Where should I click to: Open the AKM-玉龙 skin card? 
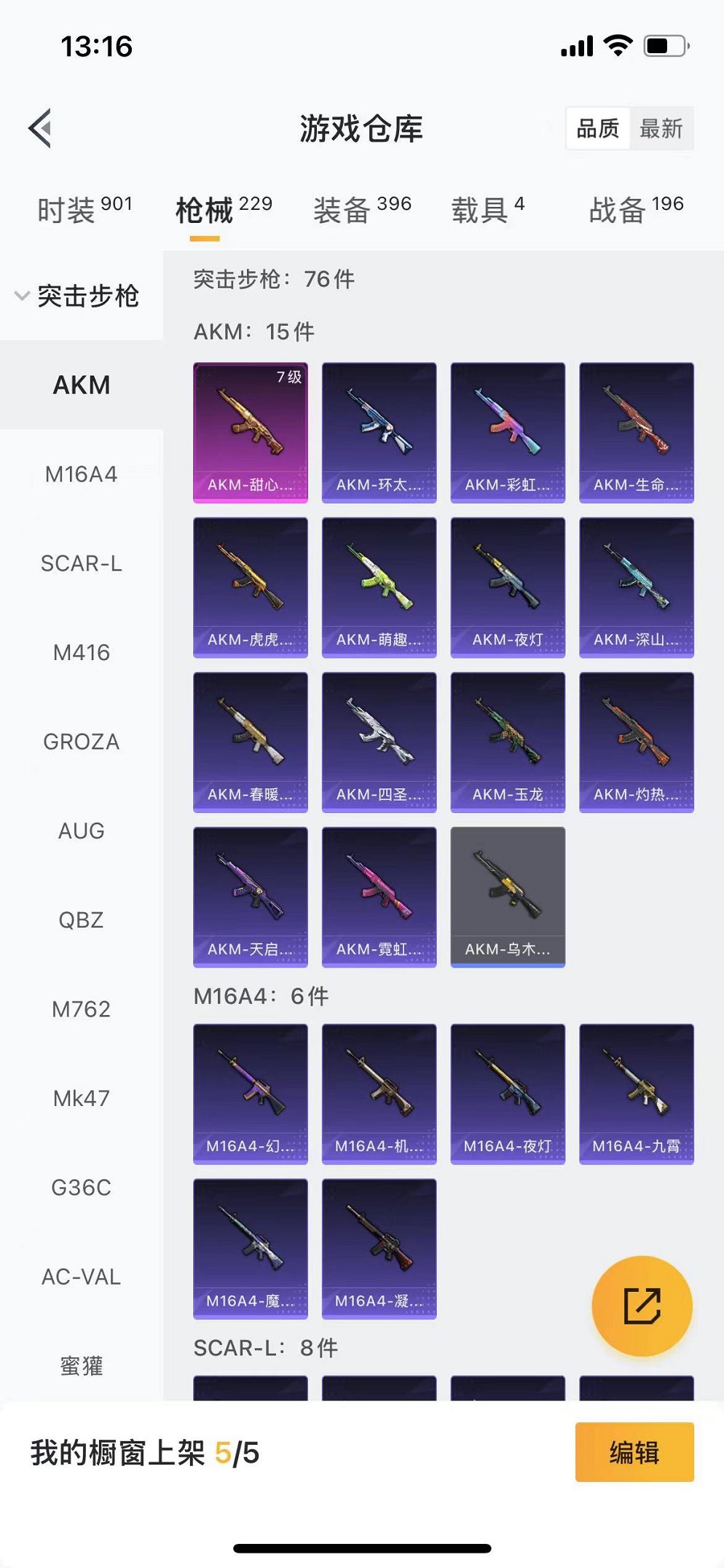508,742
